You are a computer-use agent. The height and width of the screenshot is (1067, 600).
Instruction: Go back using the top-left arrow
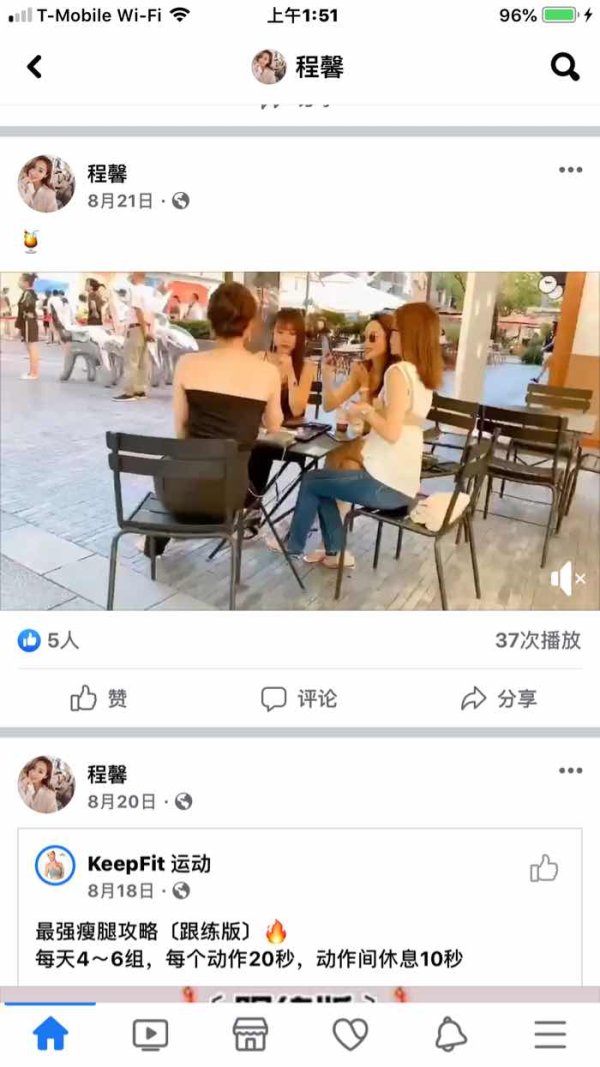[x=34, y=67]
